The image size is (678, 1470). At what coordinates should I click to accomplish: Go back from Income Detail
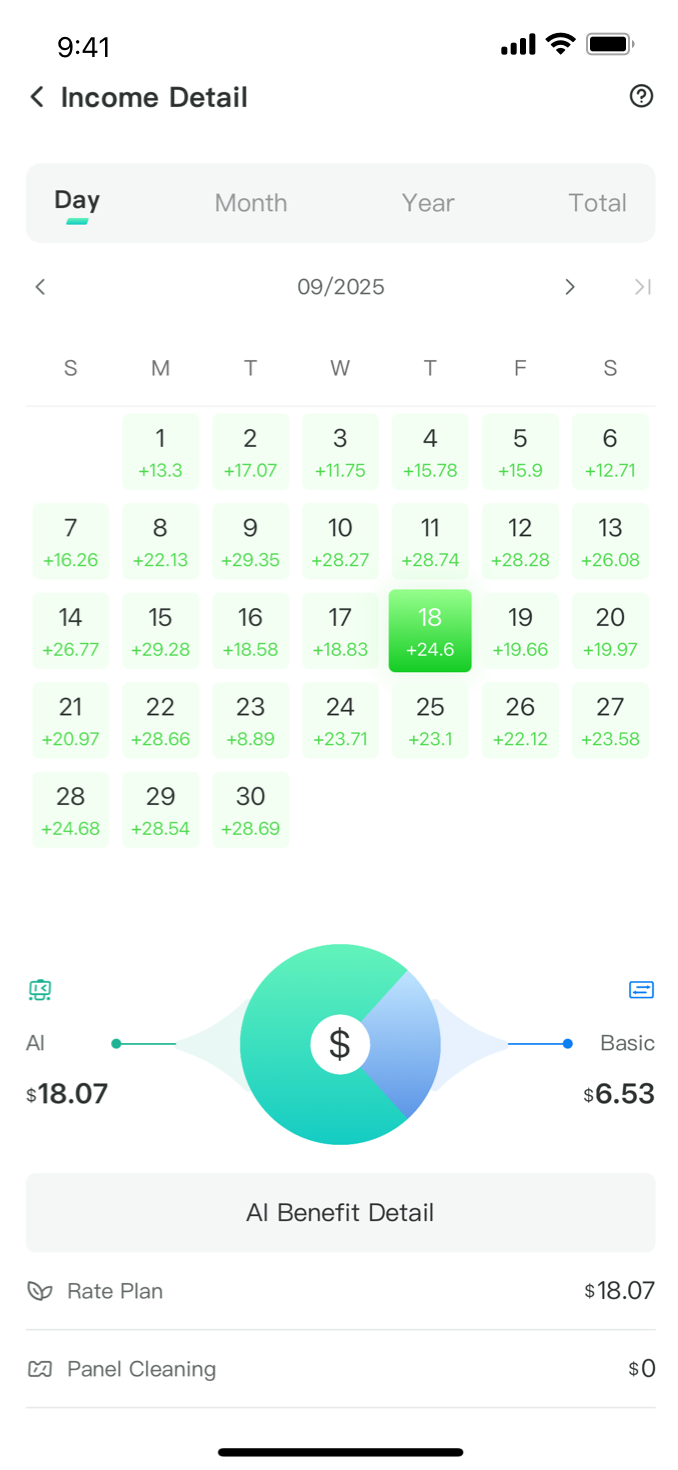[37, 97]
